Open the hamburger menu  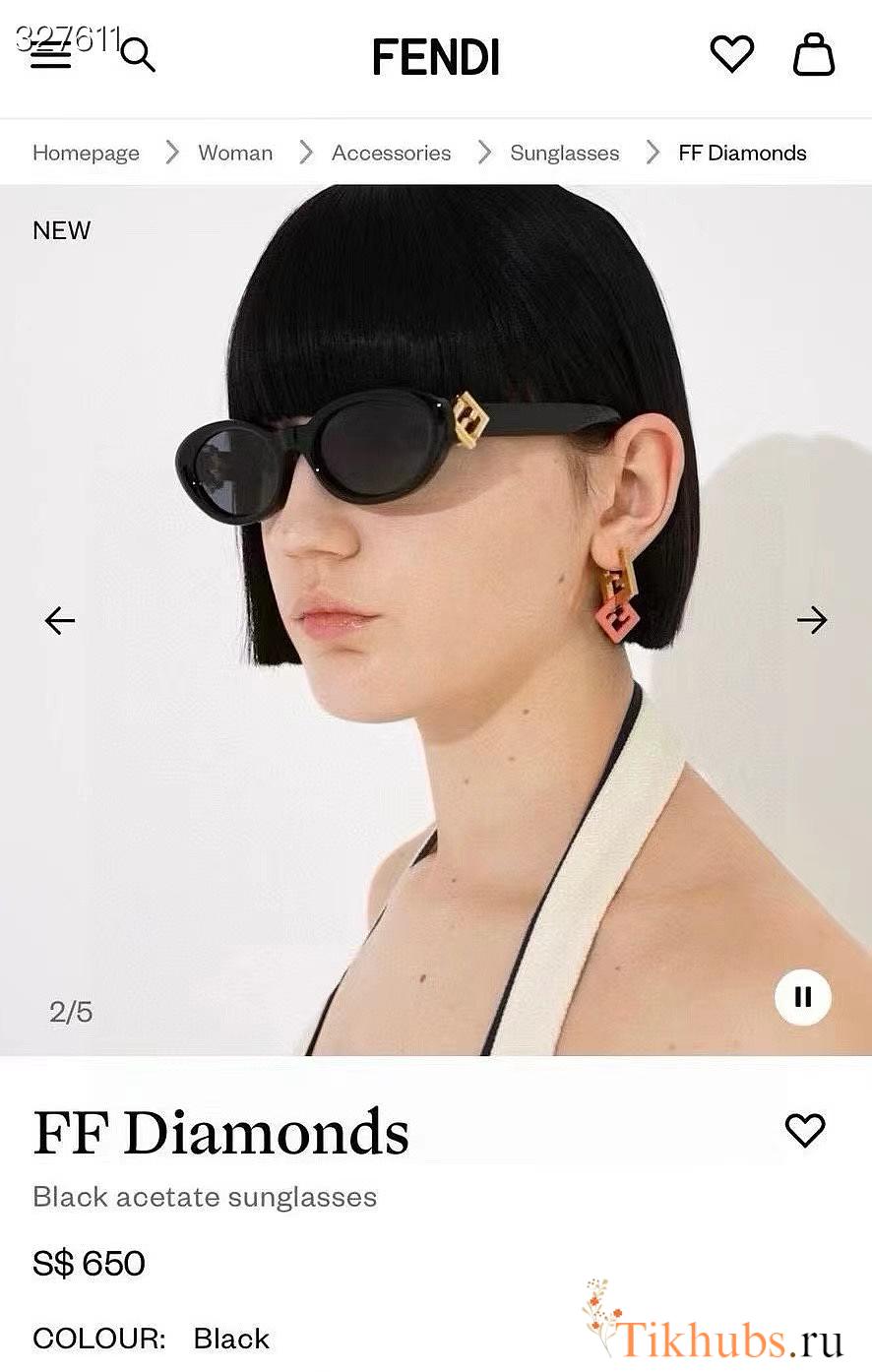[x=51, y=57]
